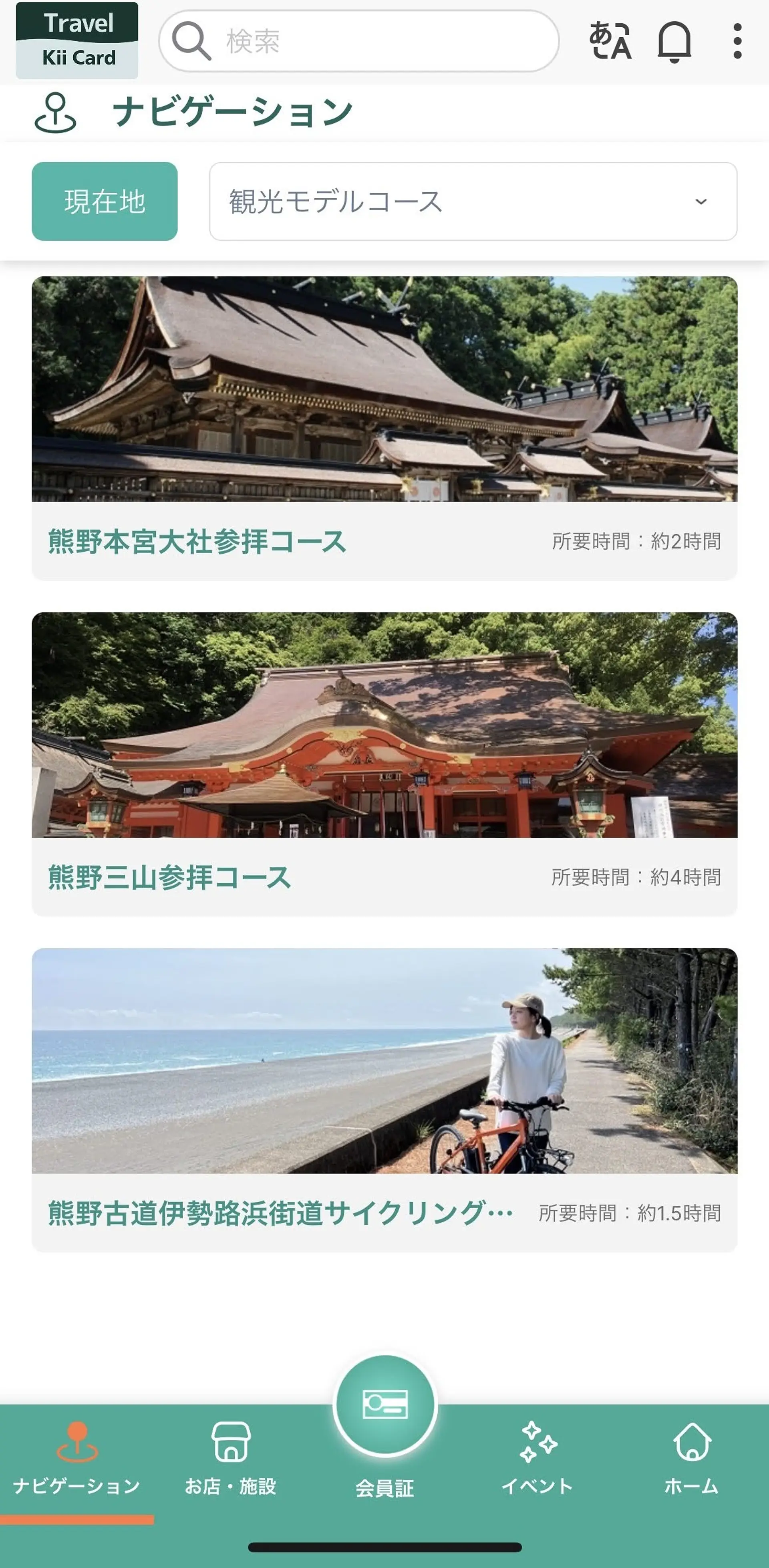
Task: Open the 熊野古道伊勢路浜街道サイクリング course card
Action: click(384, 1100)
